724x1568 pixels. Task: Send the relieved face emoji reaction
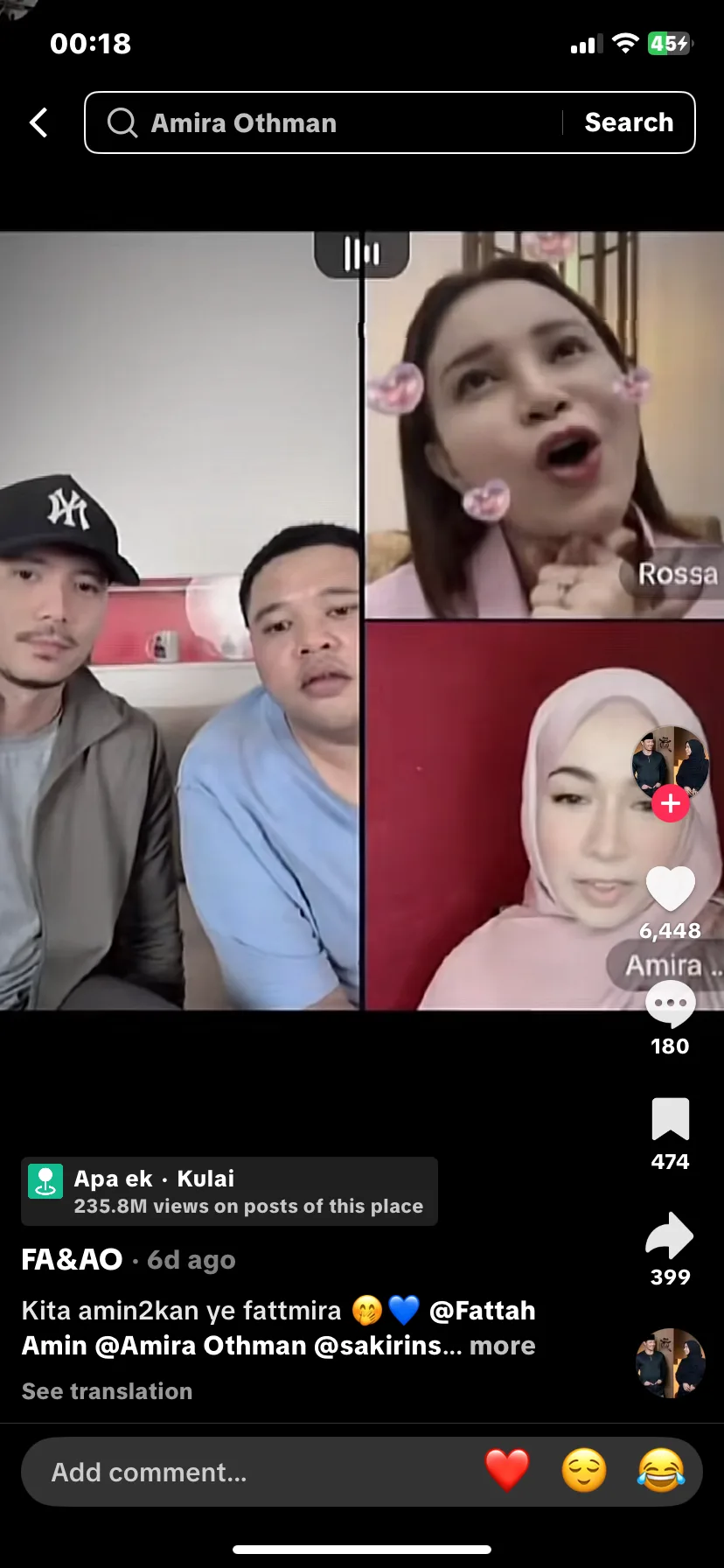point(583,1470)
